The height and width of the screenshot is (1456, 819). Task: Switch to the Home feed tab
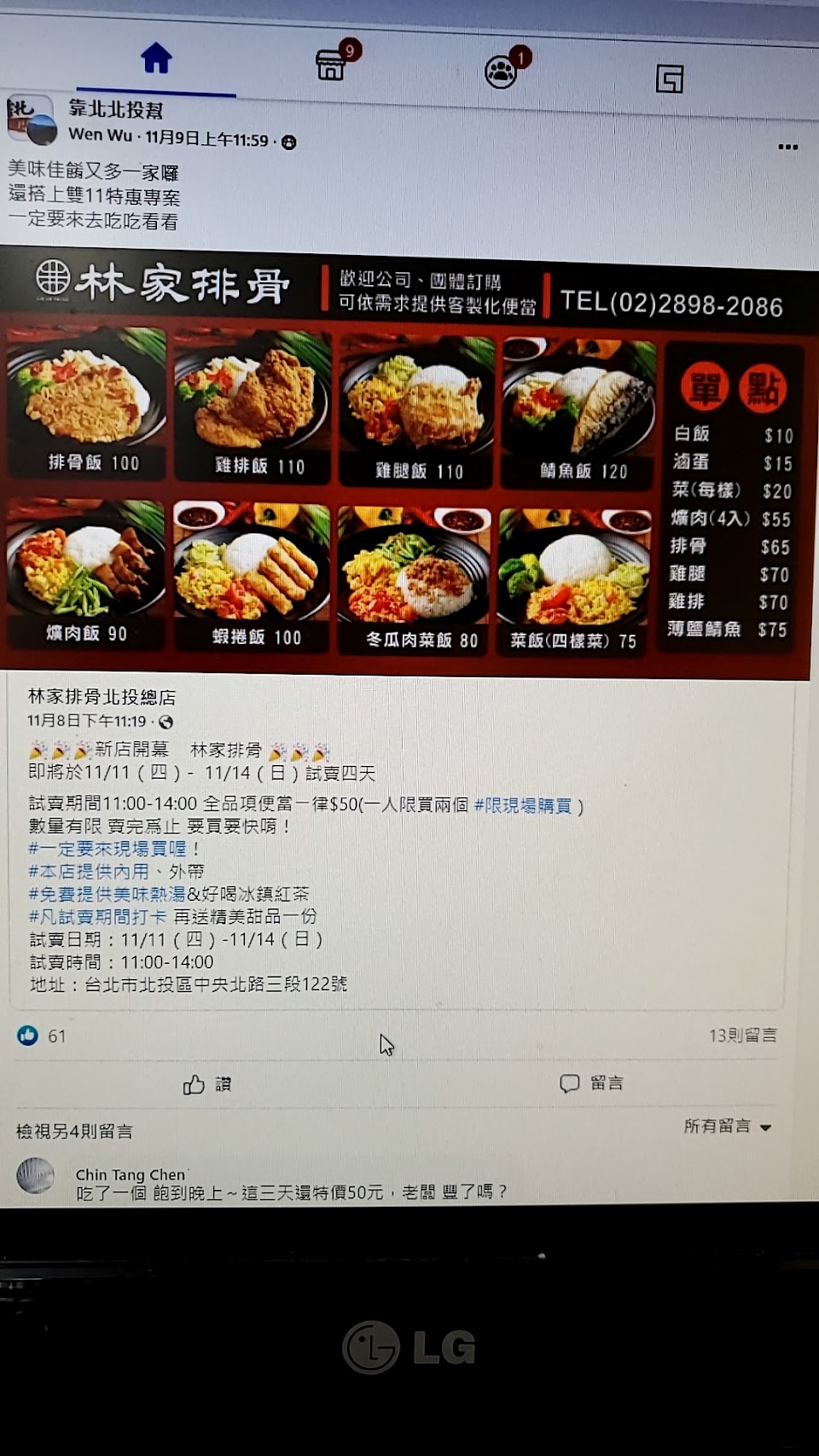coord(156,59)
